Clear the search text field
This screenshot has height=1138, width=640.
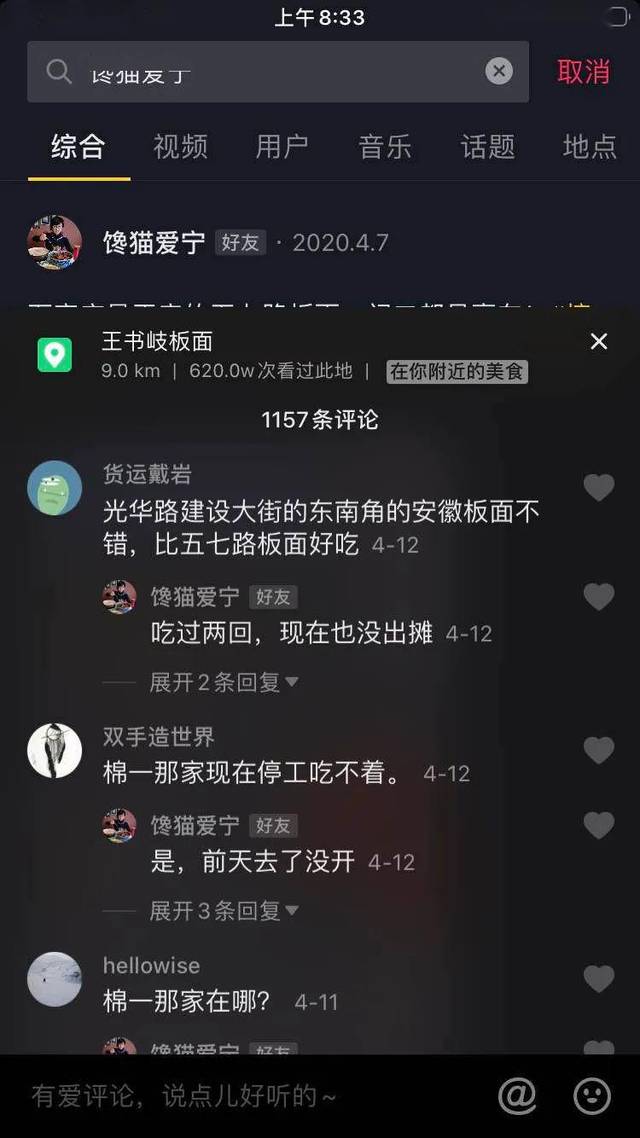pyautogui.click(x=499, y=71)
